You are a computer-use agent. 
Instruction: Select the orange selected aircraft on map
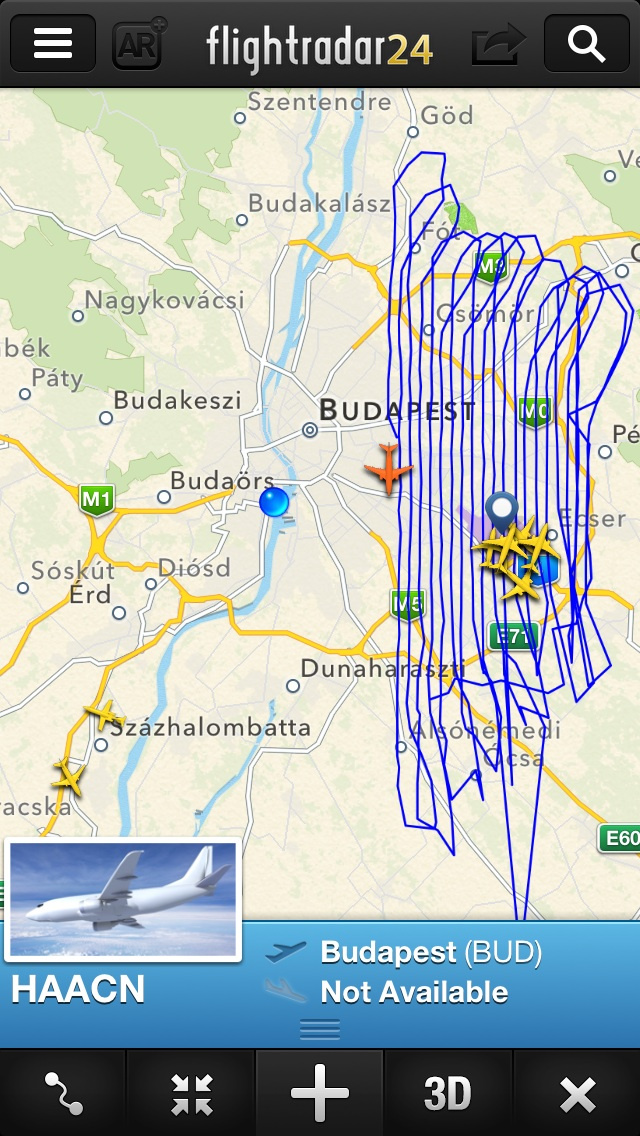[x=388, y=469]
